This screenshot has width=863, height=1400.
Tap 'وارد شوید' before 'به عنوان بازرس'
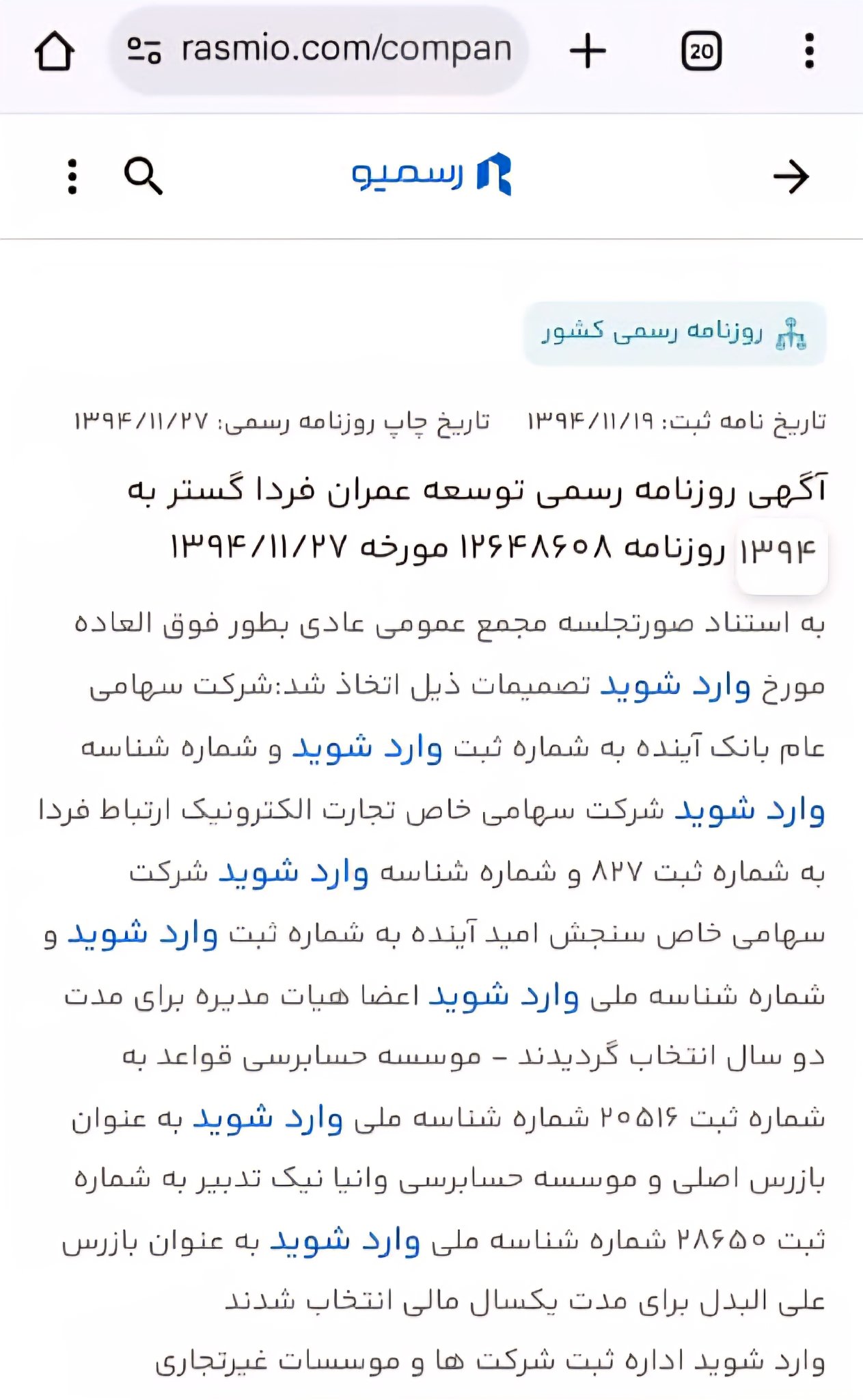pos(344,1242)
